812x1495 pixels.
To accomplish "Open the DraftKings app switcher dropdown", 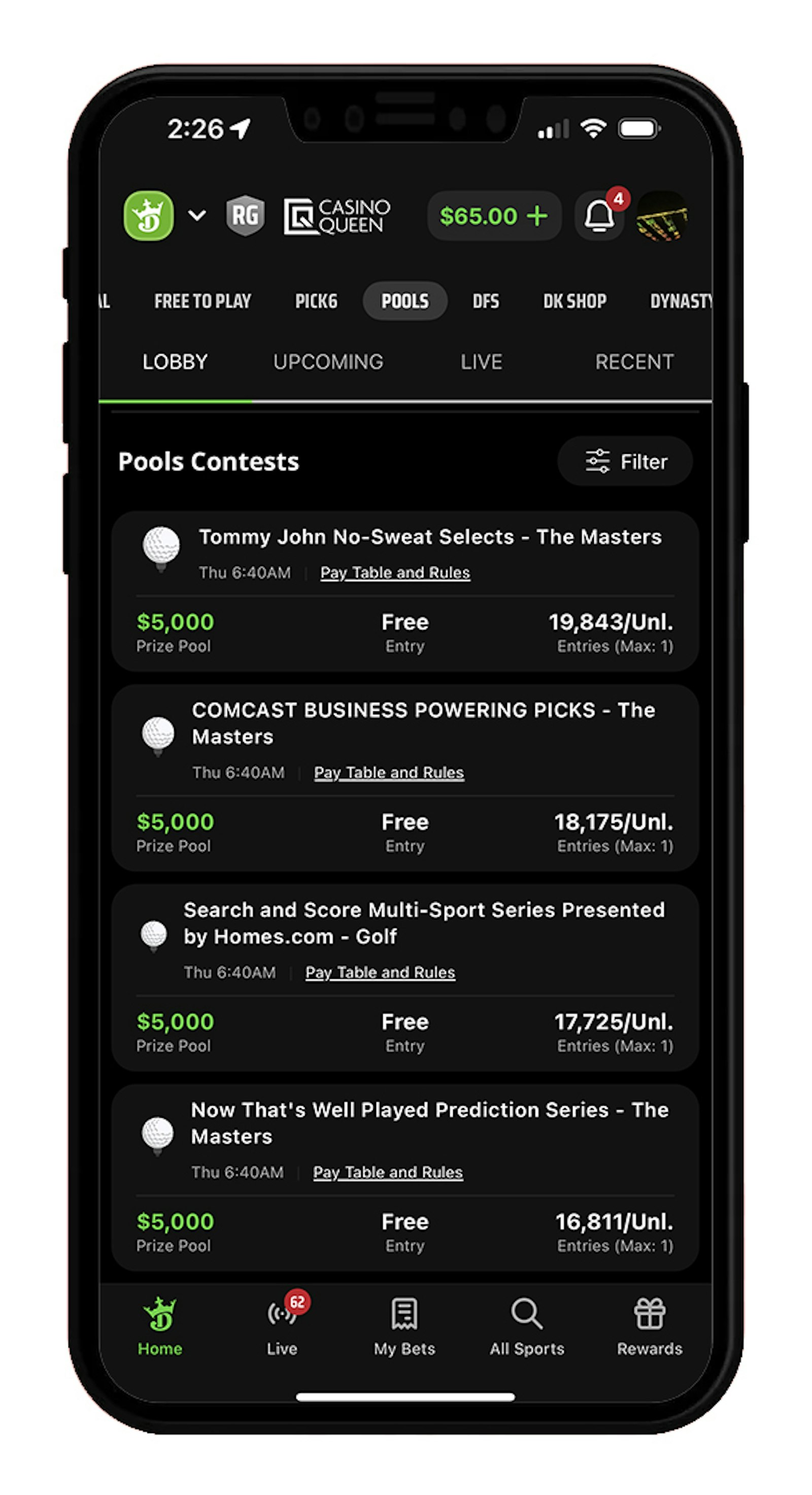I will point(196,216).
